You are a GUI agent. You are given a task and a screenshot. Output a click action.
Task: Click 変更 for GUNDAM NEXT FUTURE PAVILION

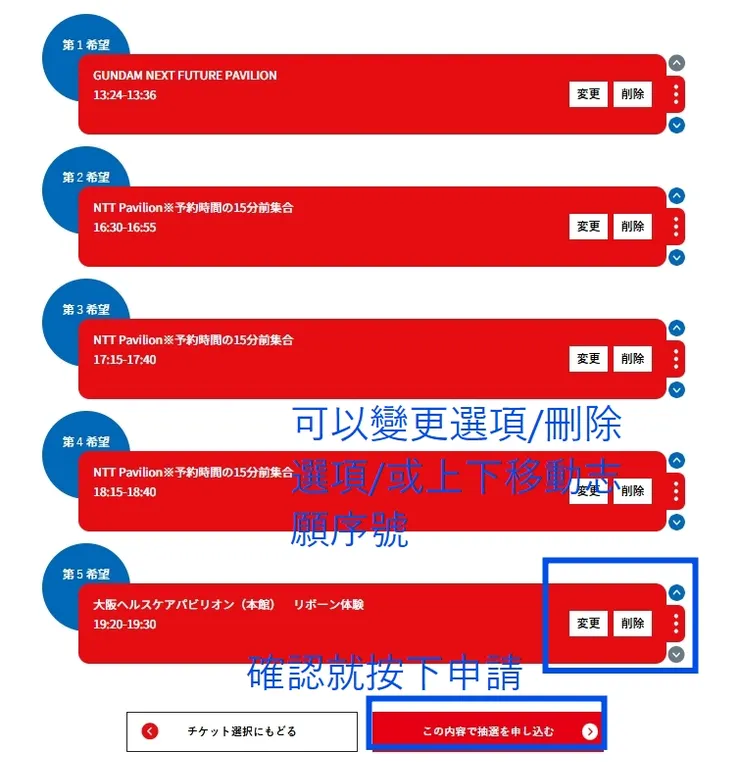point(588,94)
